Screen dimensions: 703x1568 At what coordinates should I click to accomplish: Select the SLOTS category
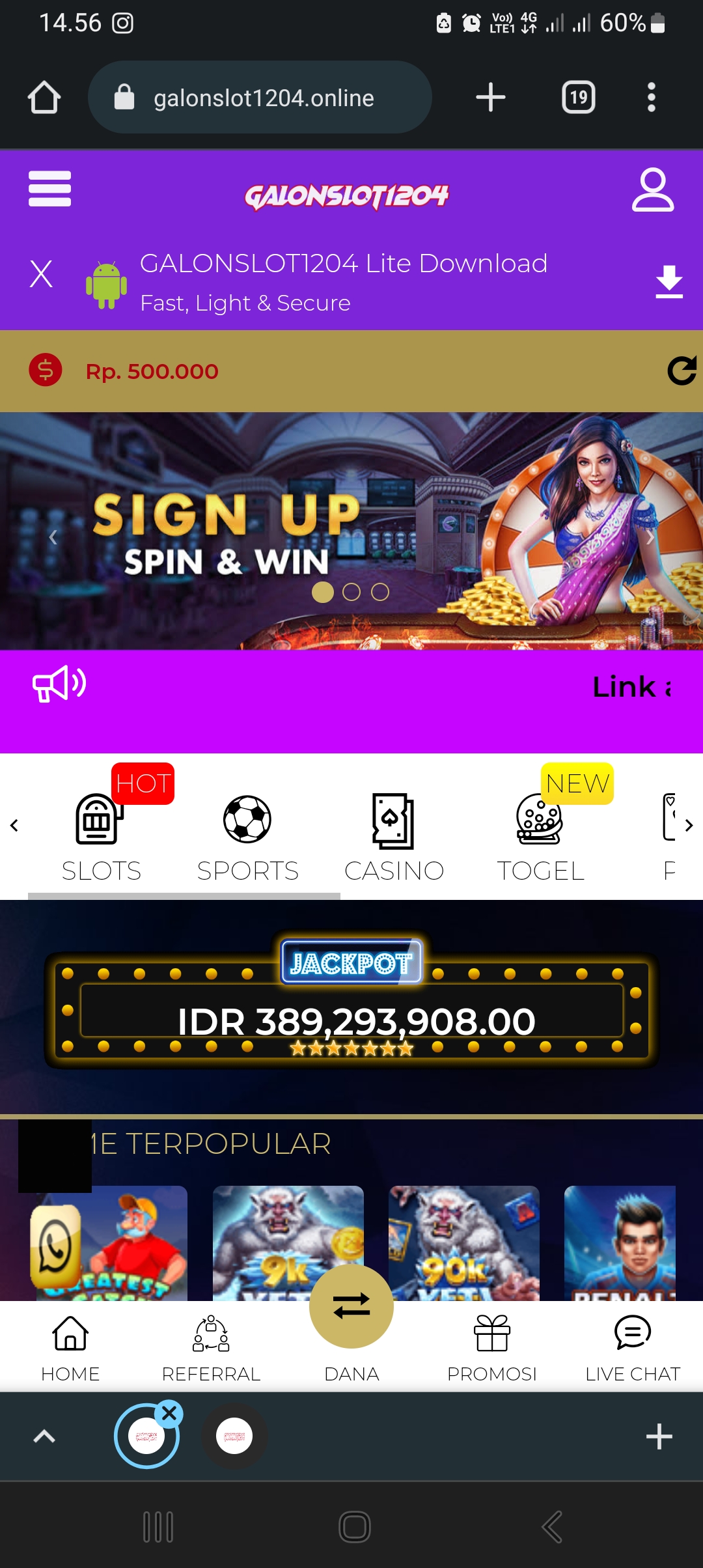[x=101, y=837]
